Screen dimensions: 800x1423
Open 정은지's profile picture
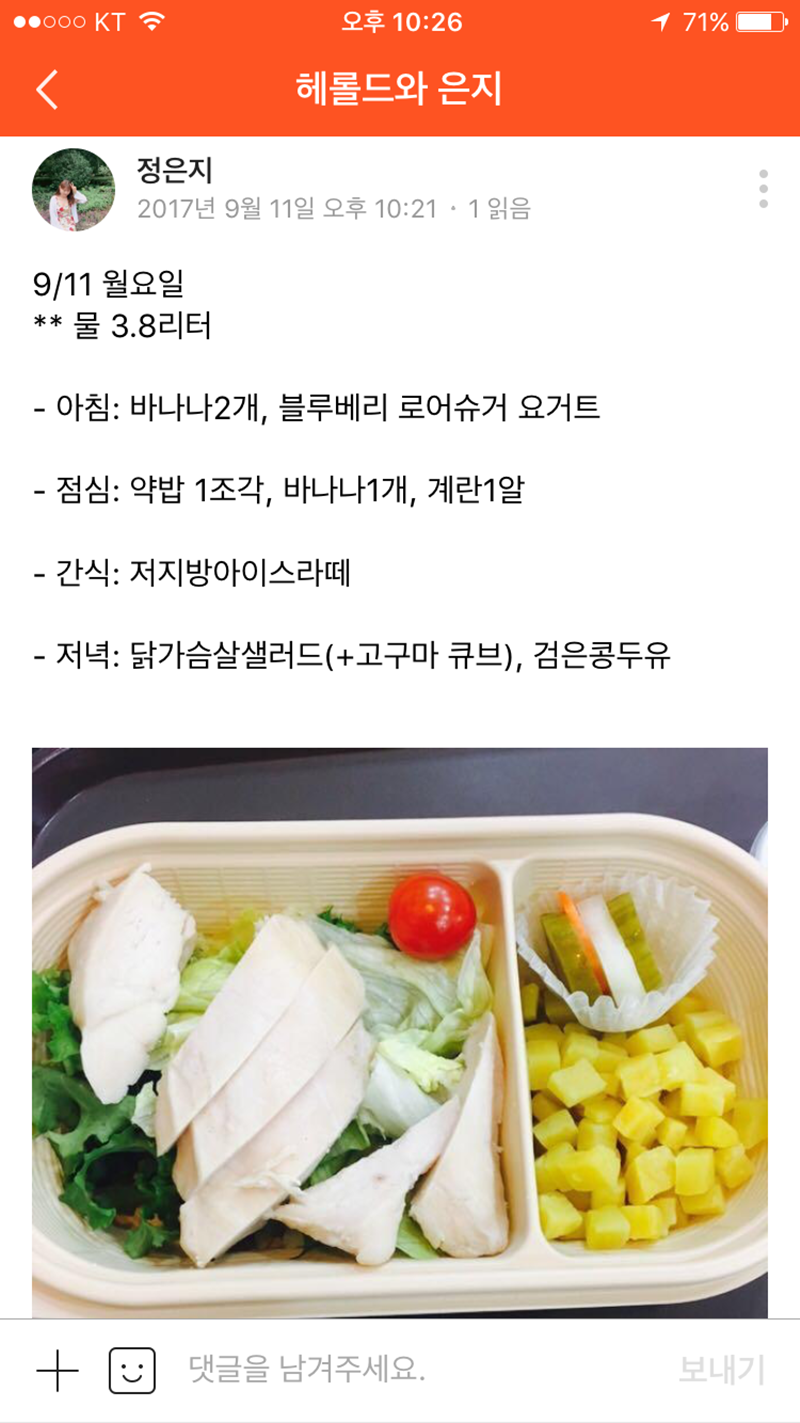(74, 190)
